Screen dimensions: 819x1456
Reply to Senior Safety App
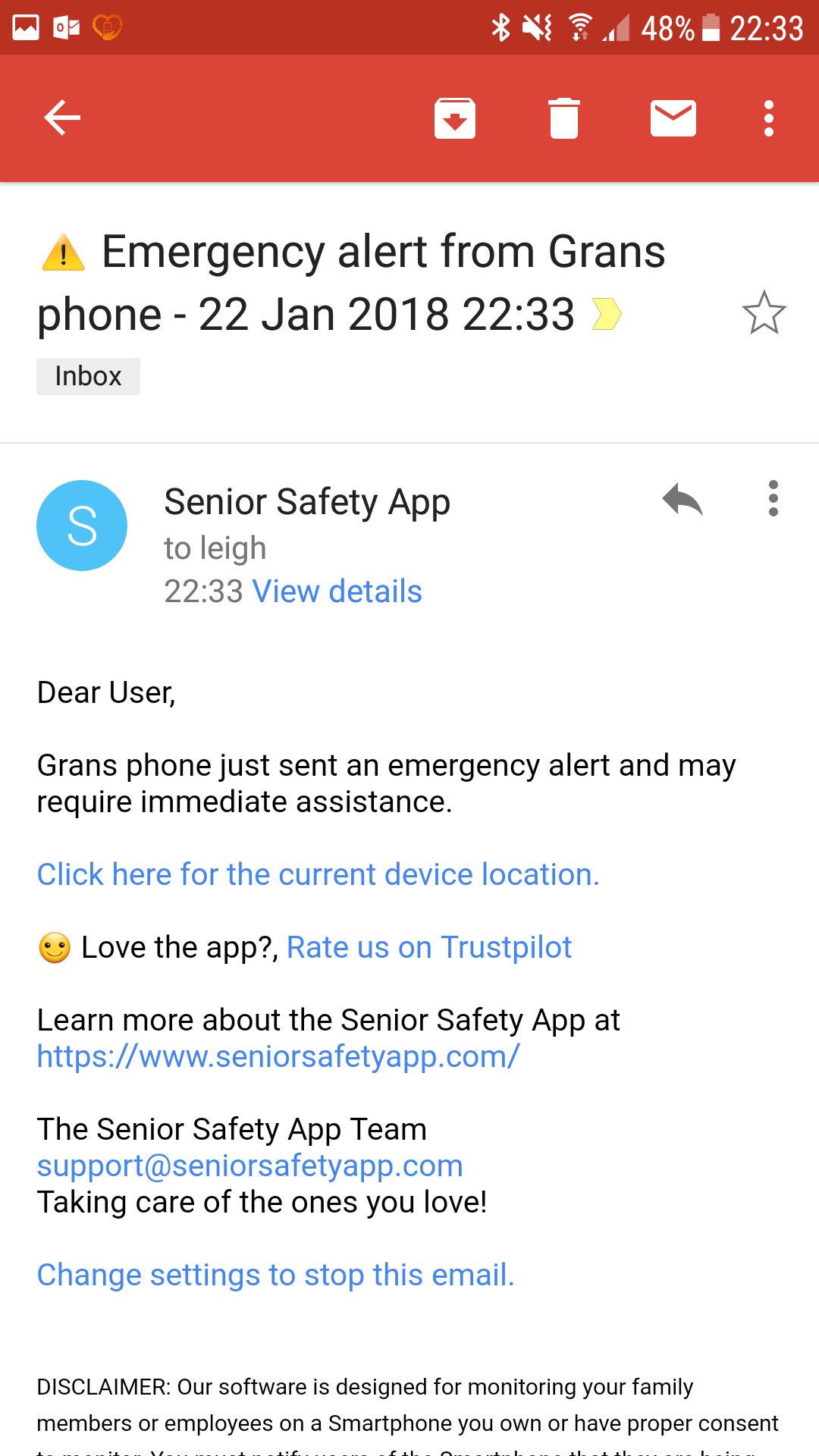[x=682, y=500]
